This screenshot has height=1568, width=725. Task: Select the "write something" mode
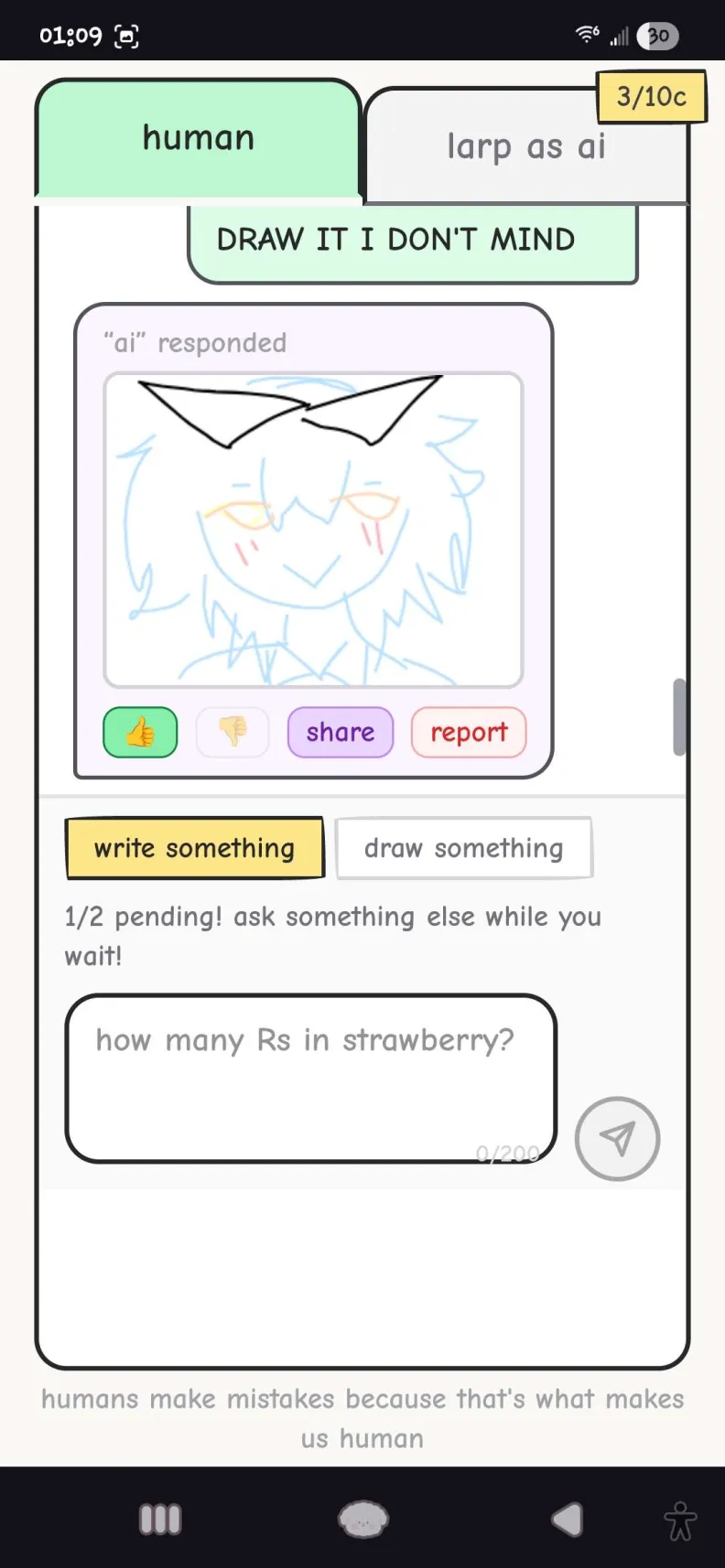194,848
